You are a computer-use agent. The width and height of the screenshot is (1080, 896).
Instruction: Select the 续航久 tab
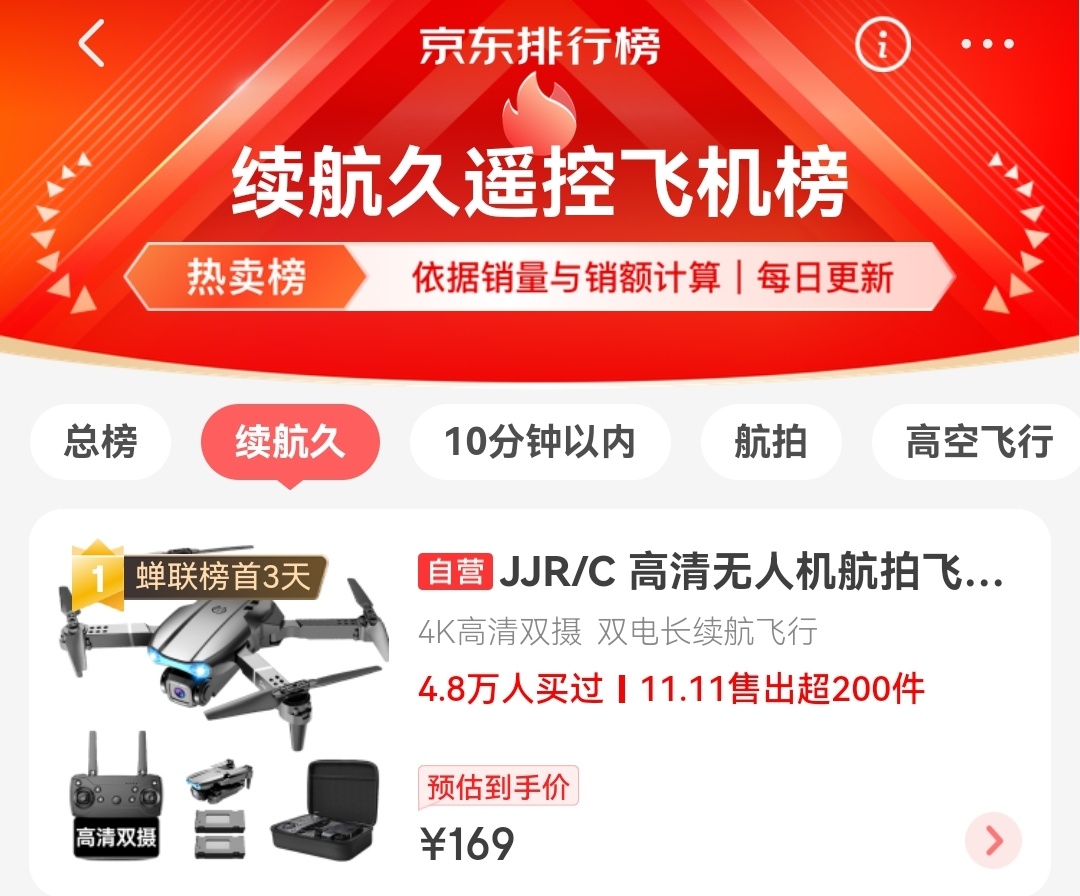pos(290,441)
